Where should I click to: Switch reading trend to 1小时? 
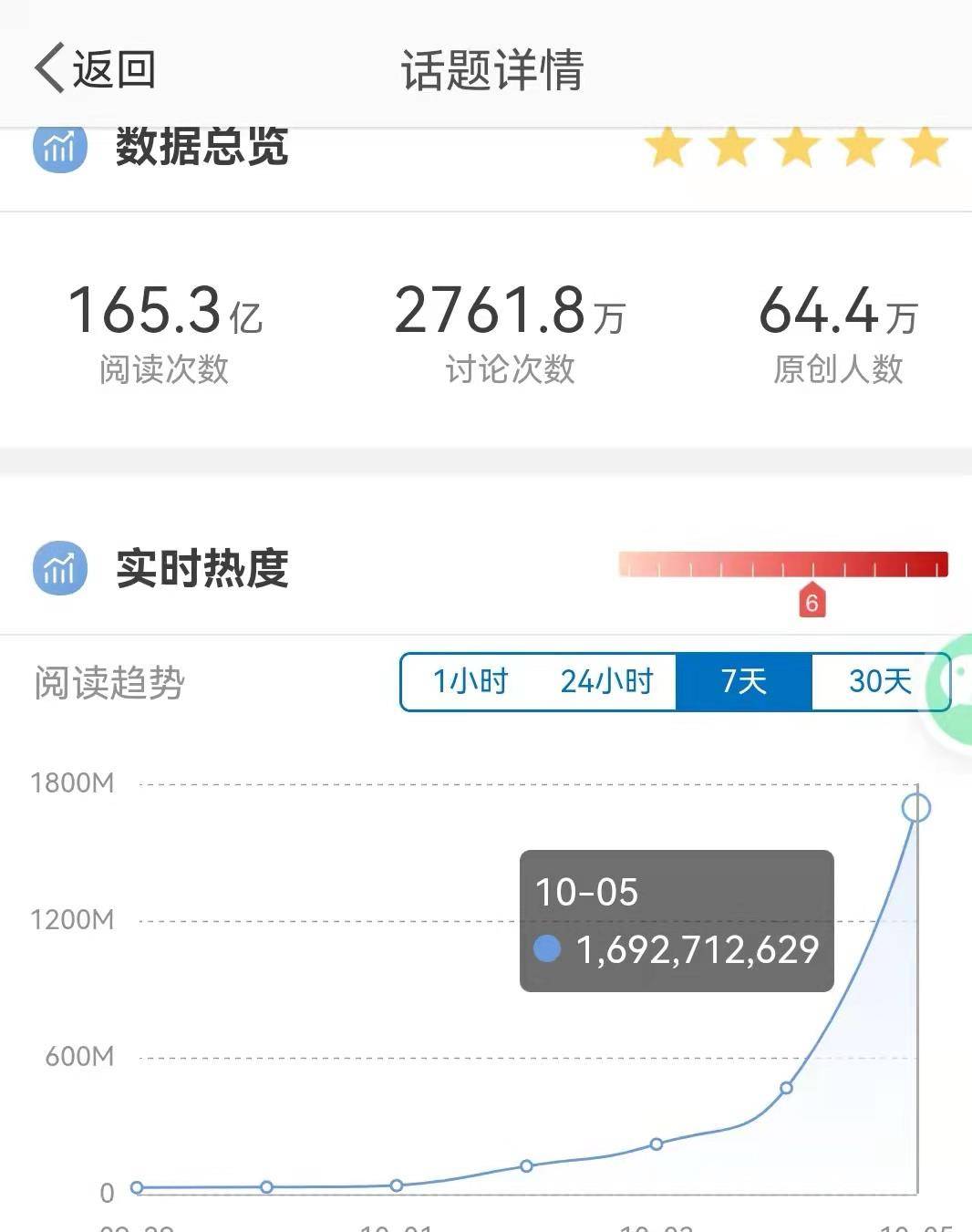tap(470, 681)
